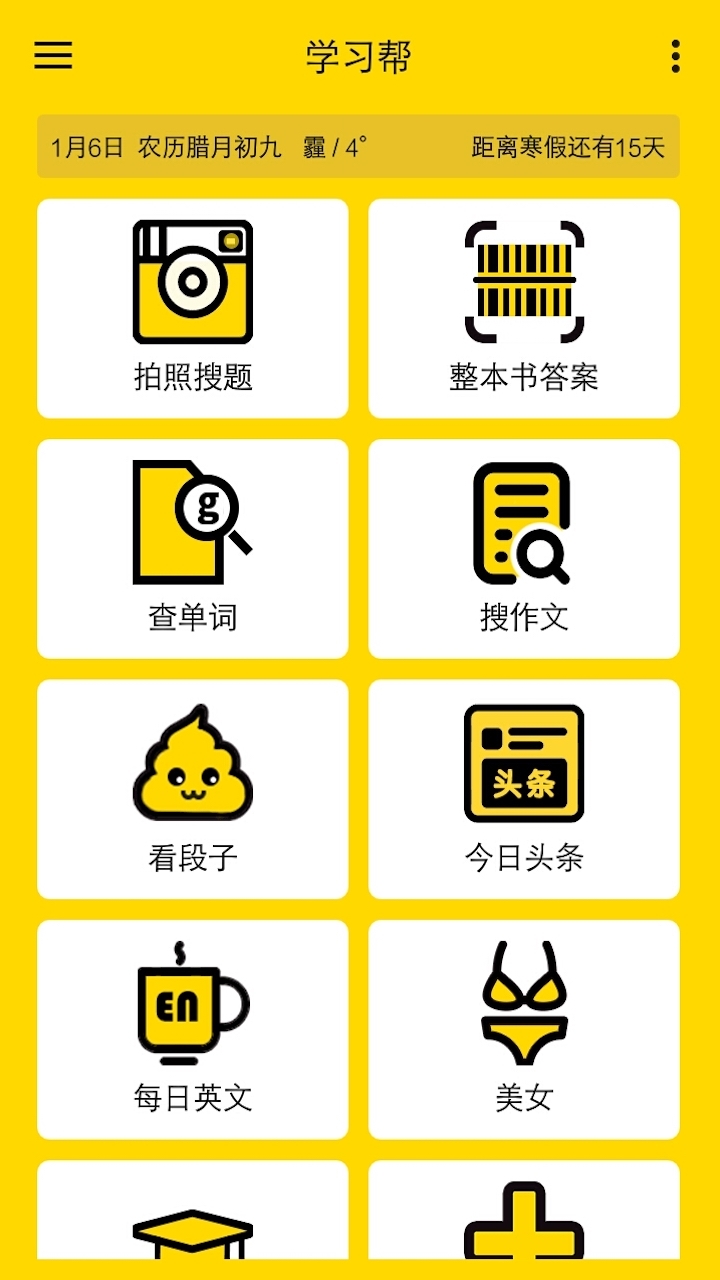Tap the graduation cap icon at bottom left
The width and height of the screenshot is (720, 1280).
click(192, 1230)
